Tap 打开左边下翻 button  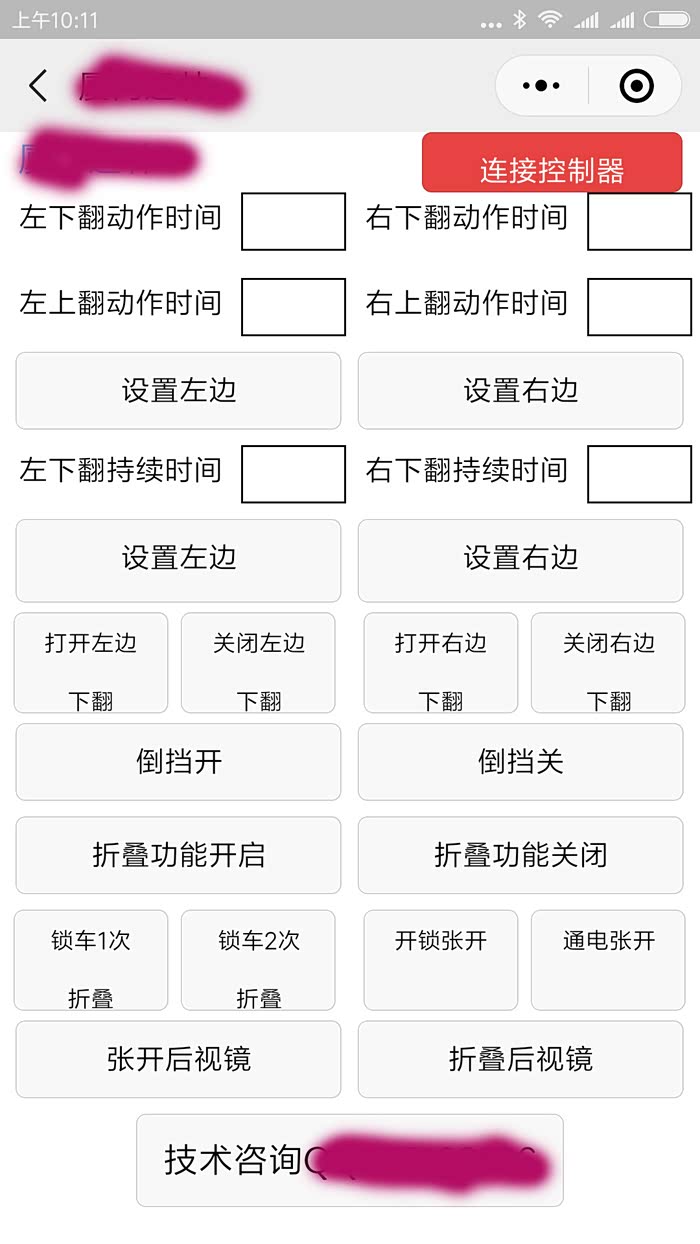[91, 663]
